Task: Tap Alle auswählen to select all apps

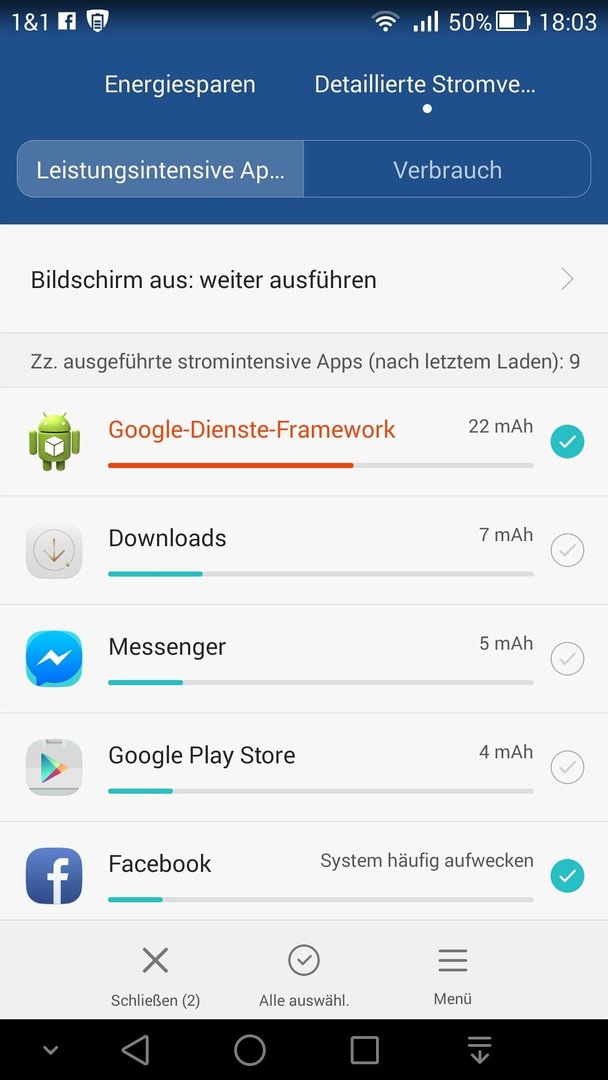Action: tap(304, 976)
